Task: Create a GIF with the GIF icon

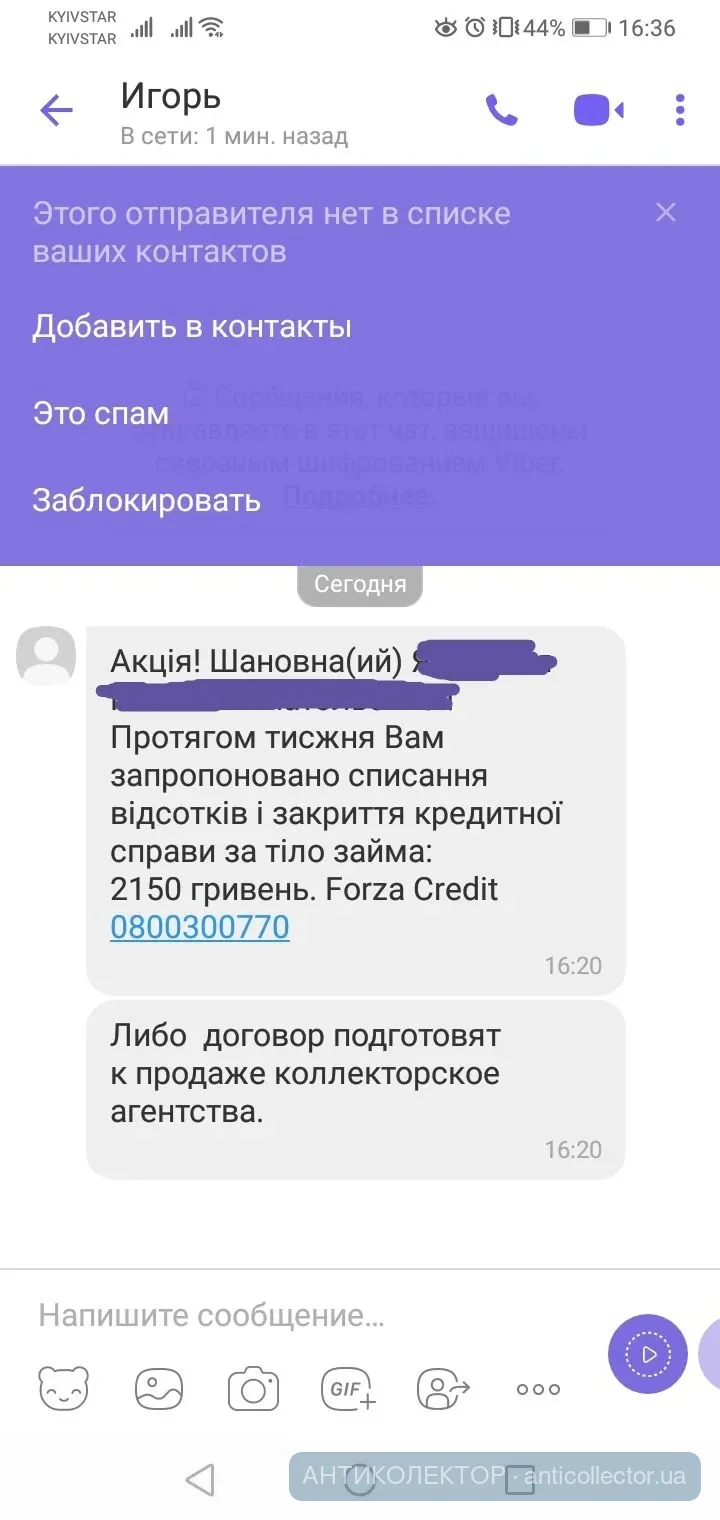Action: click(x=348, y=1388)
